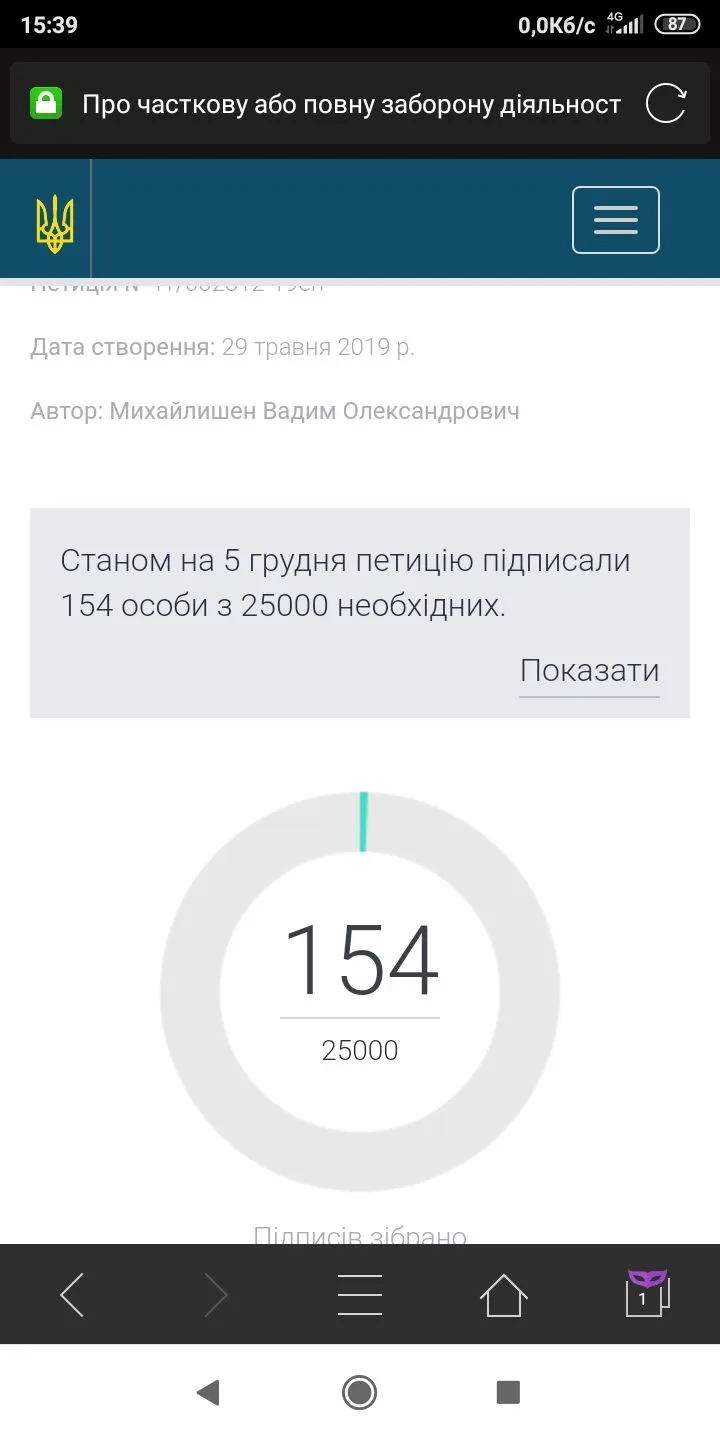
Task: Tap the trident emblem to go to the site home
Action: click(x=54, y=222)
